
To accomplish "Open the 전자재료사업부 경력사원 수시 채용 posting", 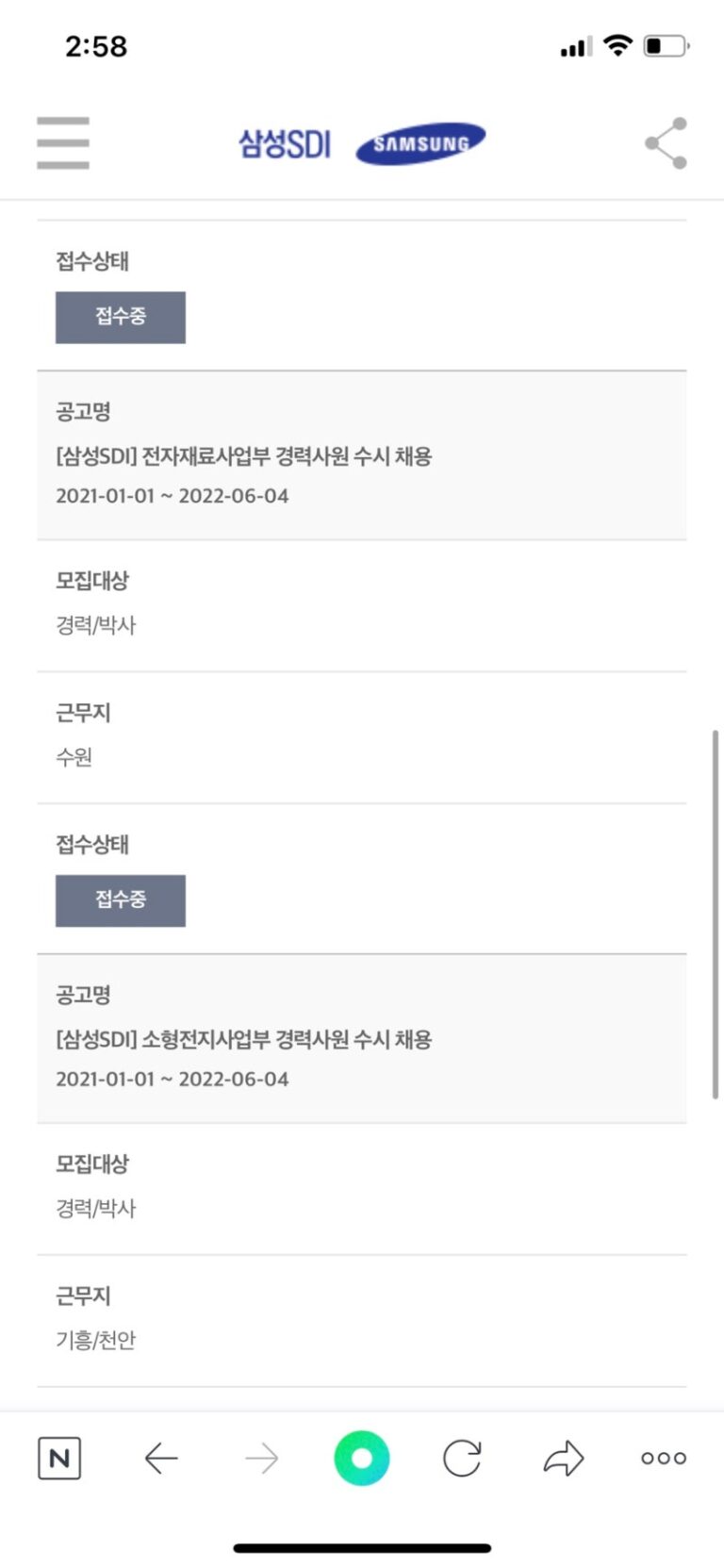I will pyautogui.click(x=243, y=457).
